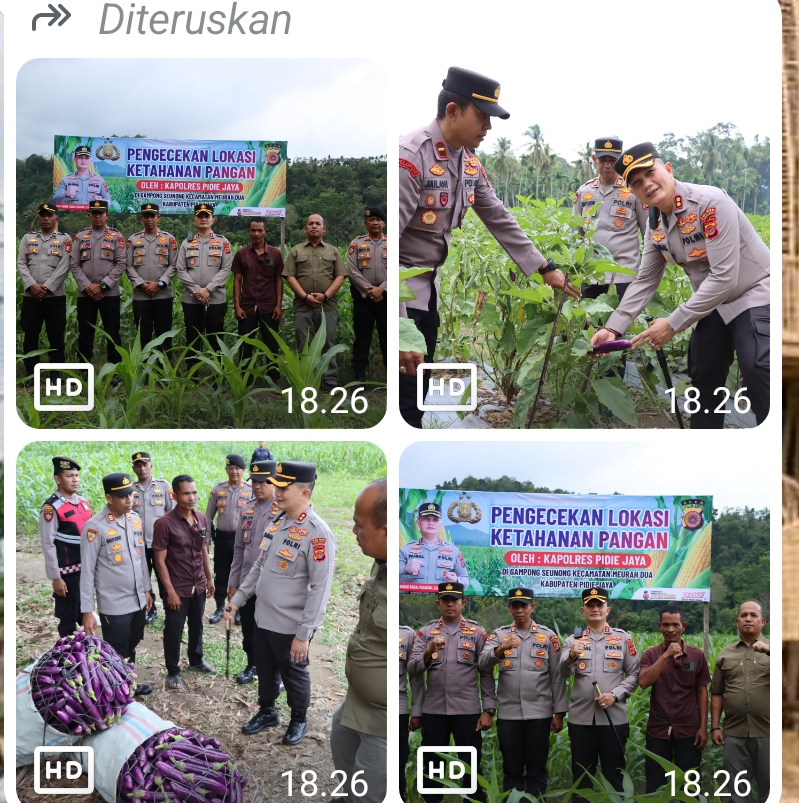This screenshot has width=799, height=803.
Task: Open the close-up photo of the Ketahanan Pangan banner
Action: [x=584, y=622]
